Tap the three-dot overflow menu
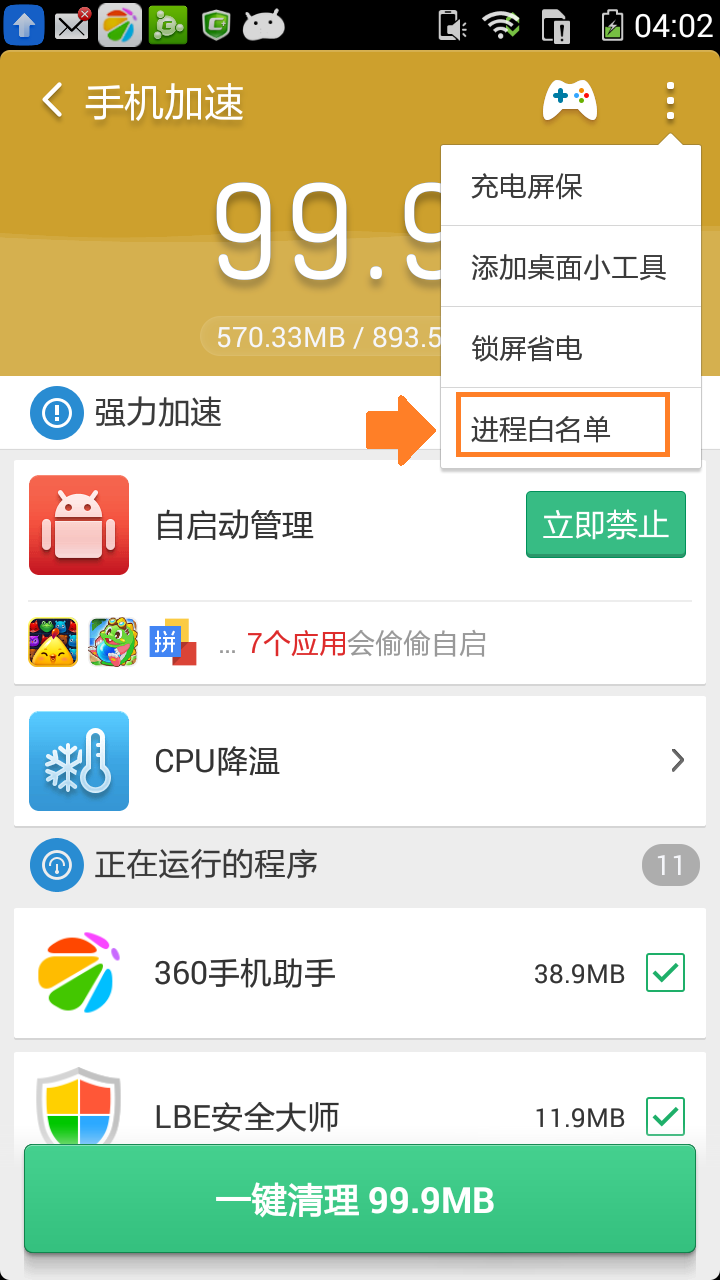This screenshot has width=720, height=1280. pos(670,101)
